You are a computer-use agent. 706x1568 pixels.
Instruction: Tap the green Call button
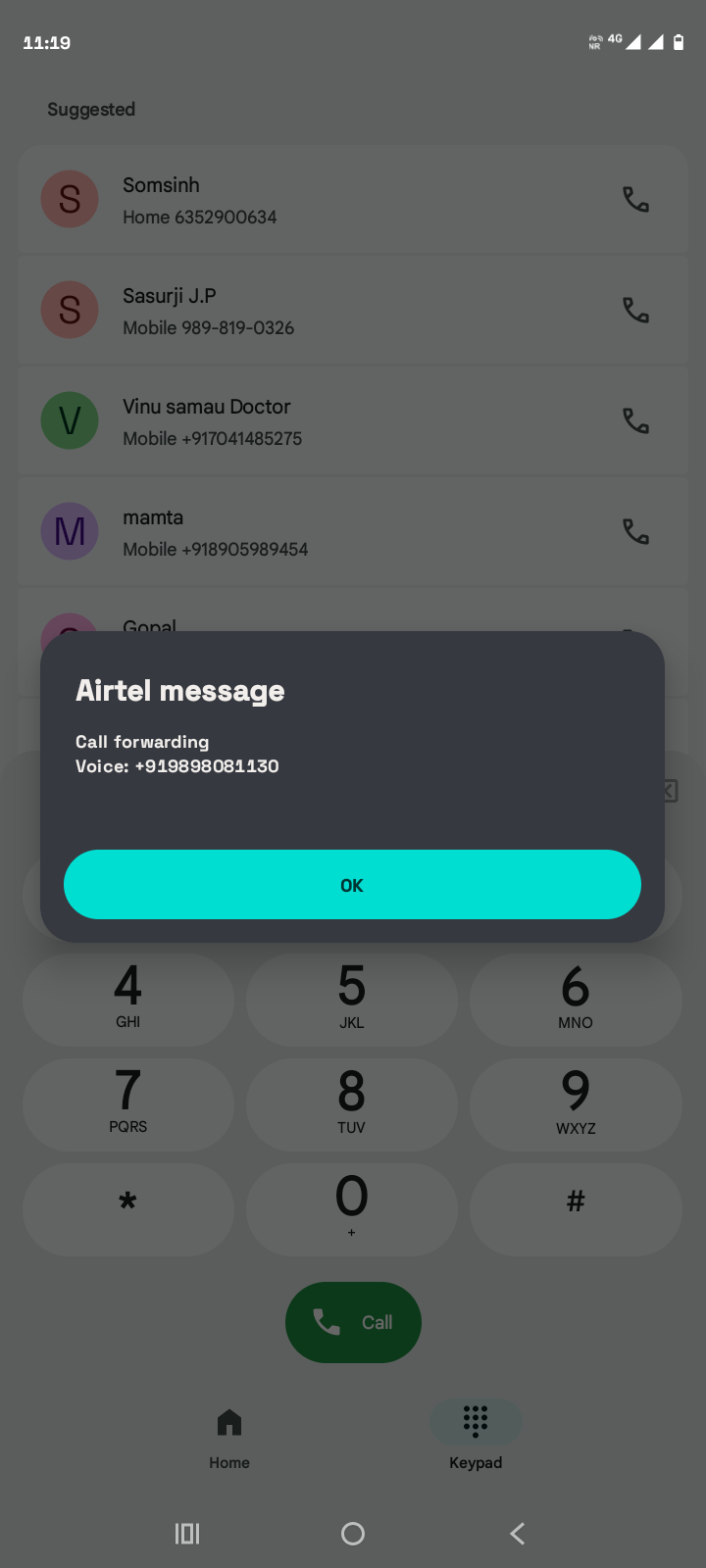(x=353, y=1322)
